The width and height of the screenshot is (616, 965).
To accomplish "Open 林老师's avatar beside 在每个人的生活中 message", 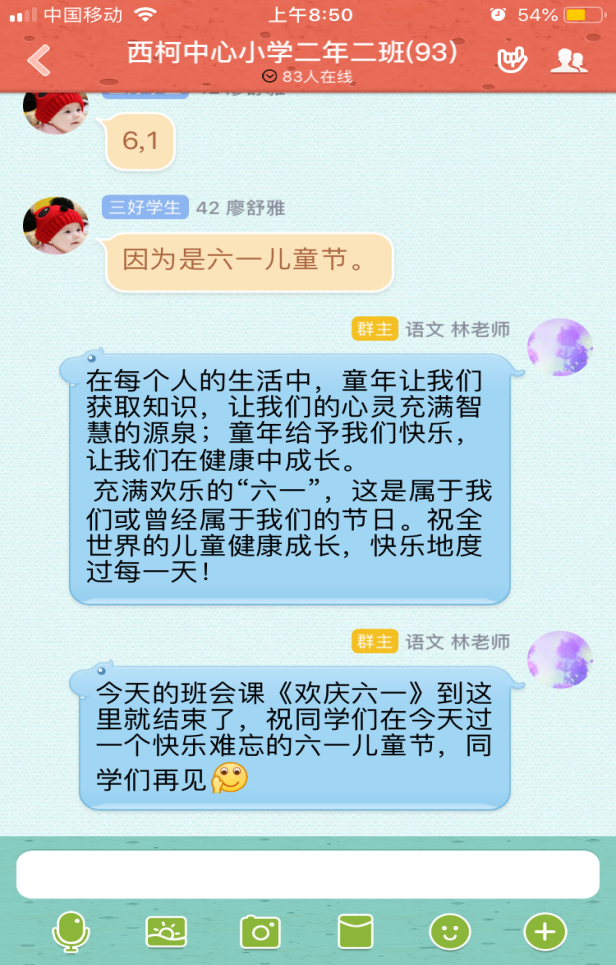I will pos(559,348).
